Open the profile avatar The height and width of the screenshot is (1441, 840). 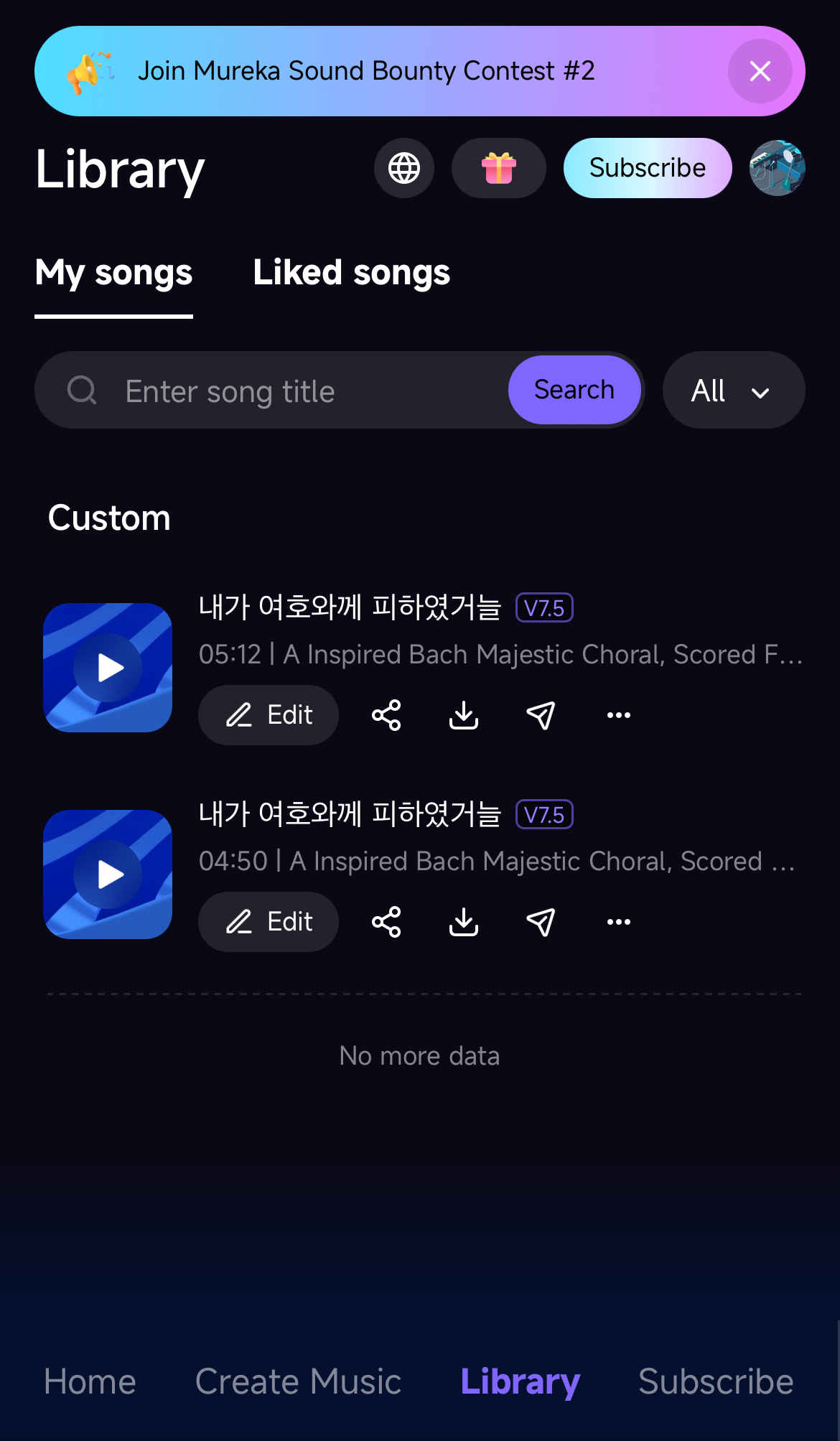pyautogui.click(x=777, y=168)
